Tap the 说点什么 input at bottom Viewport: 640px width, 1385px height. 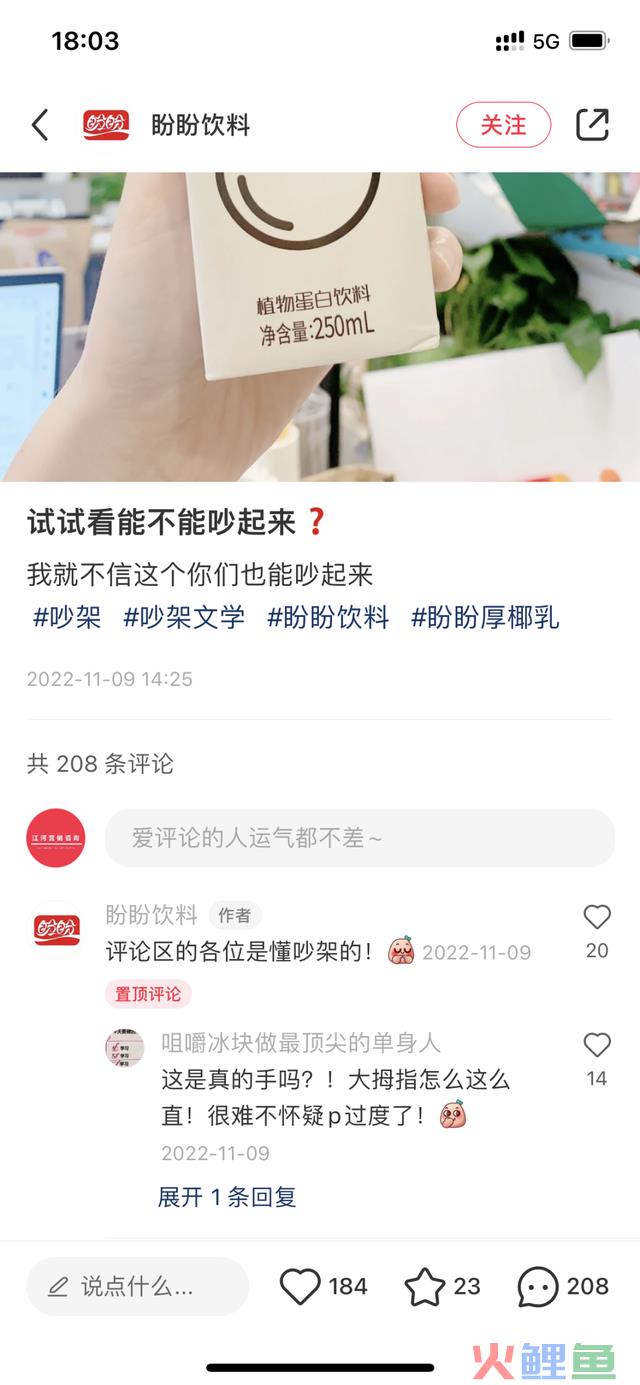(x=137, y=1286)
